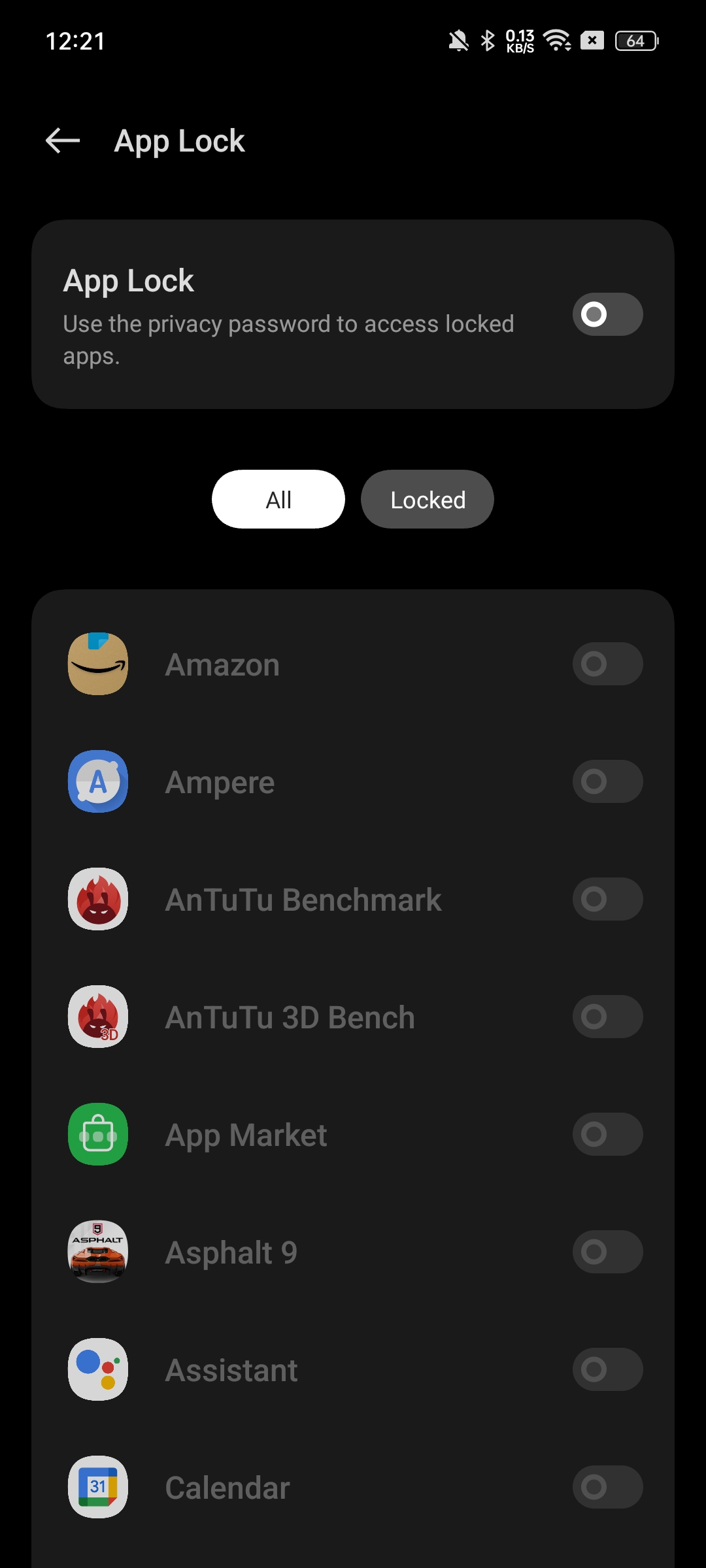
Task: Toggle lock for Amazon
Action: [607, 664]
